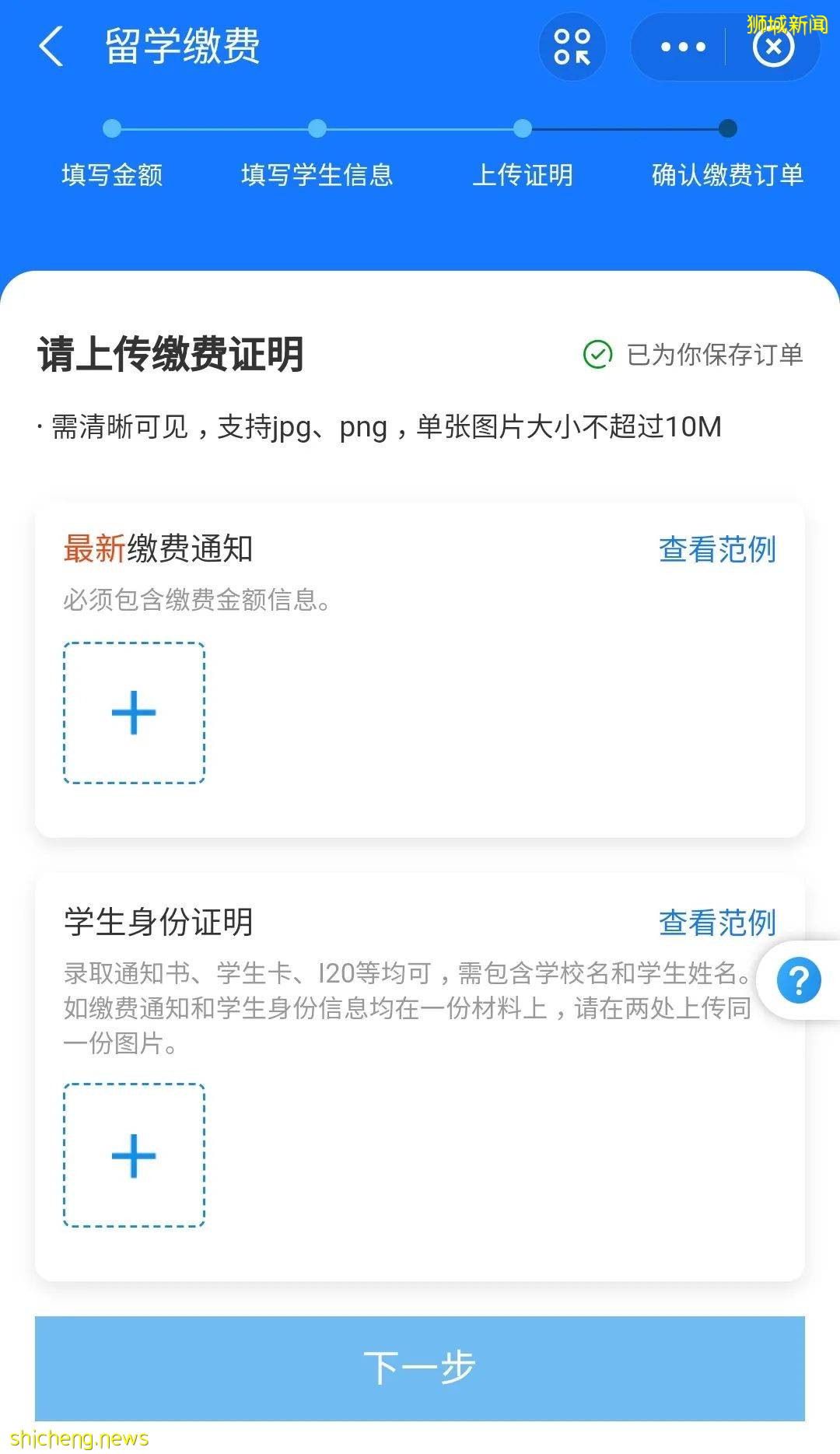Expand the saved order notice 已为你保存订单

pyautogui.click(x=716, y=355)
